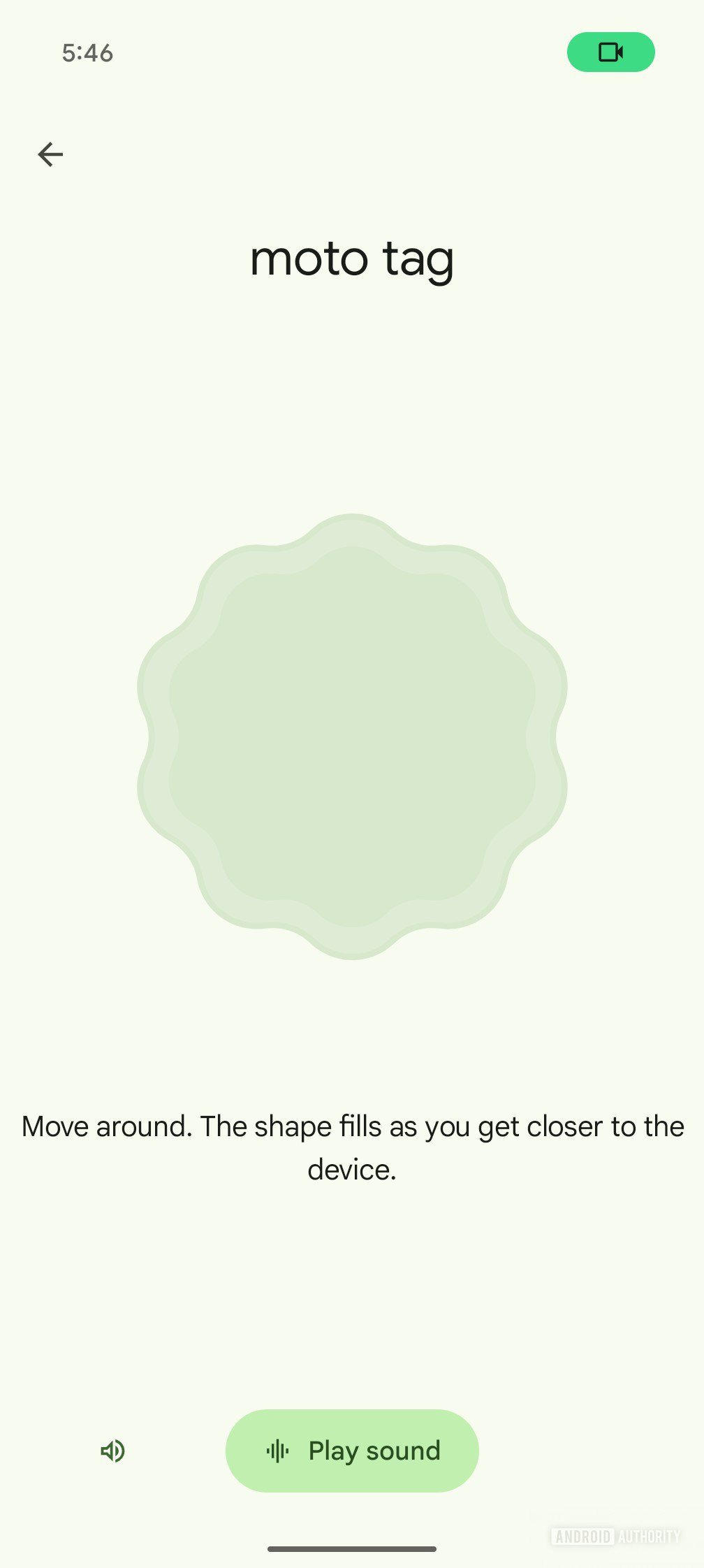This screenshot has height=1568, width=704.
Task: Tap the Play sound button
Action: pyautogui.click(x=352, y=1451)
